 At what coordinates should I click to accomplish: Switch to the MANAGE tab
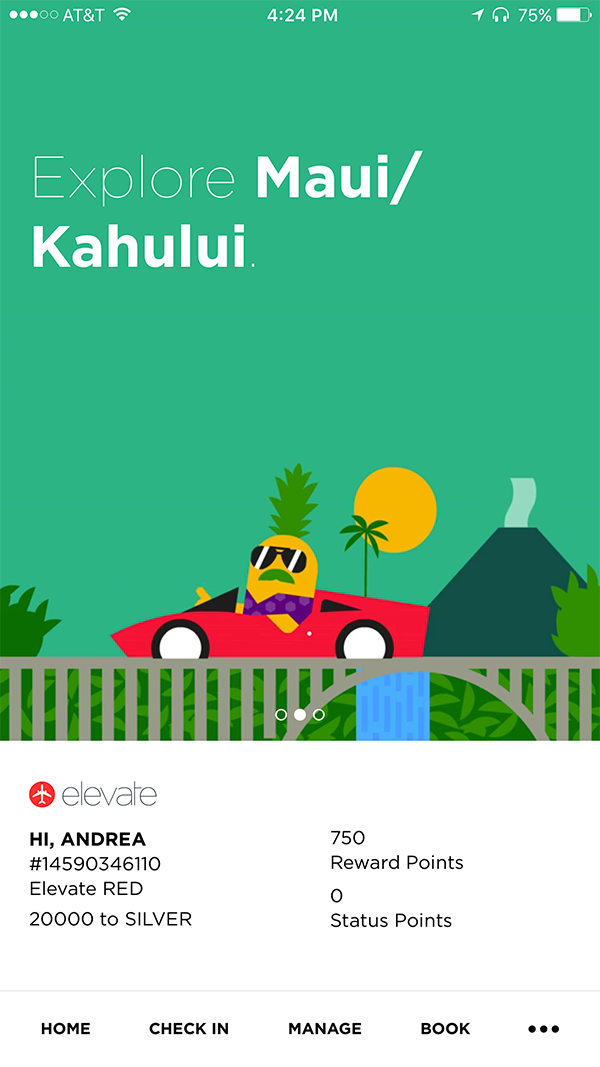click(325, 1028)
